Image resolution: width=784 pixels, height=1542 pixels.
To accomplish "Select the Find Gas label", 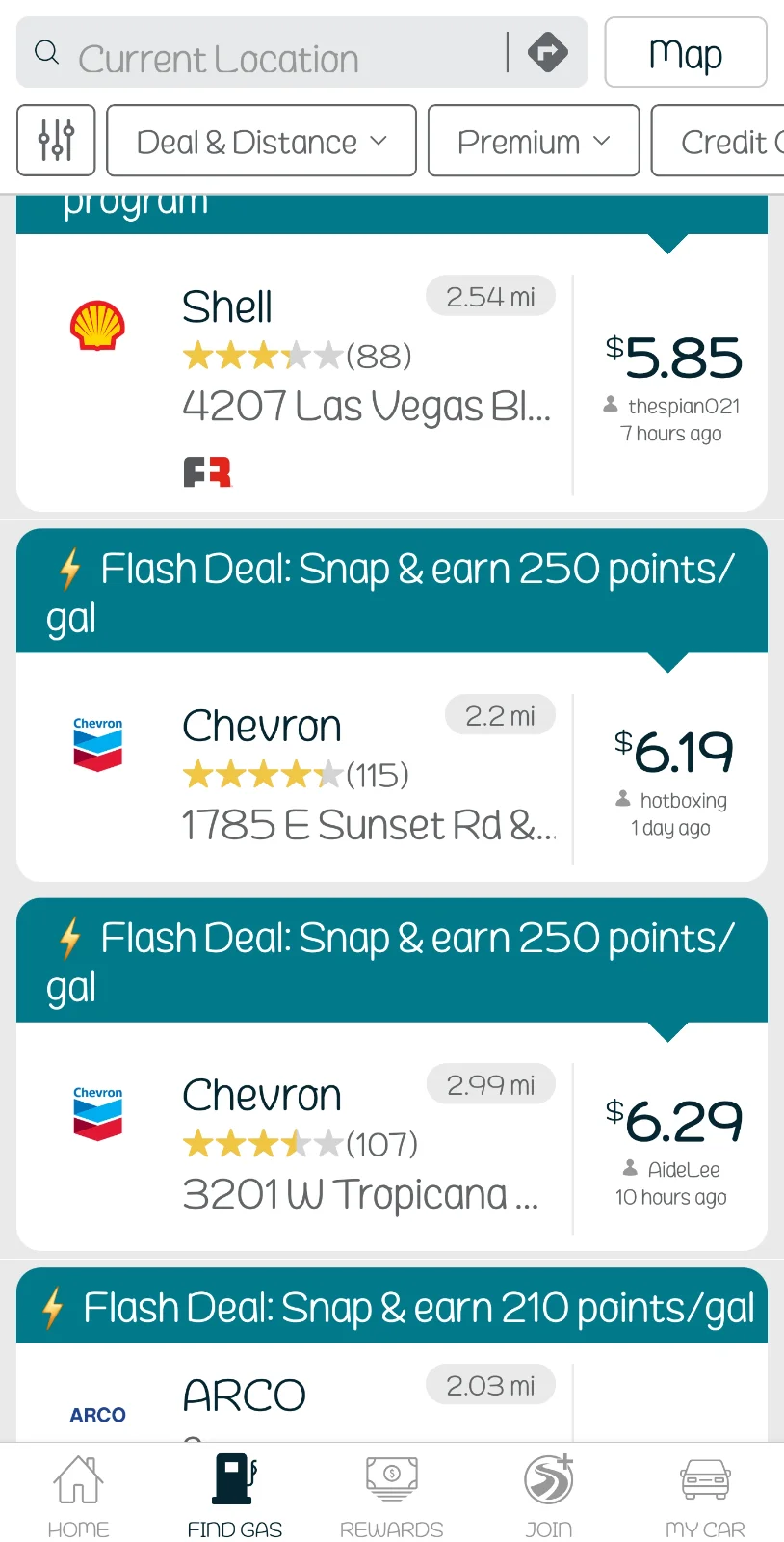I will (234, 1529).
